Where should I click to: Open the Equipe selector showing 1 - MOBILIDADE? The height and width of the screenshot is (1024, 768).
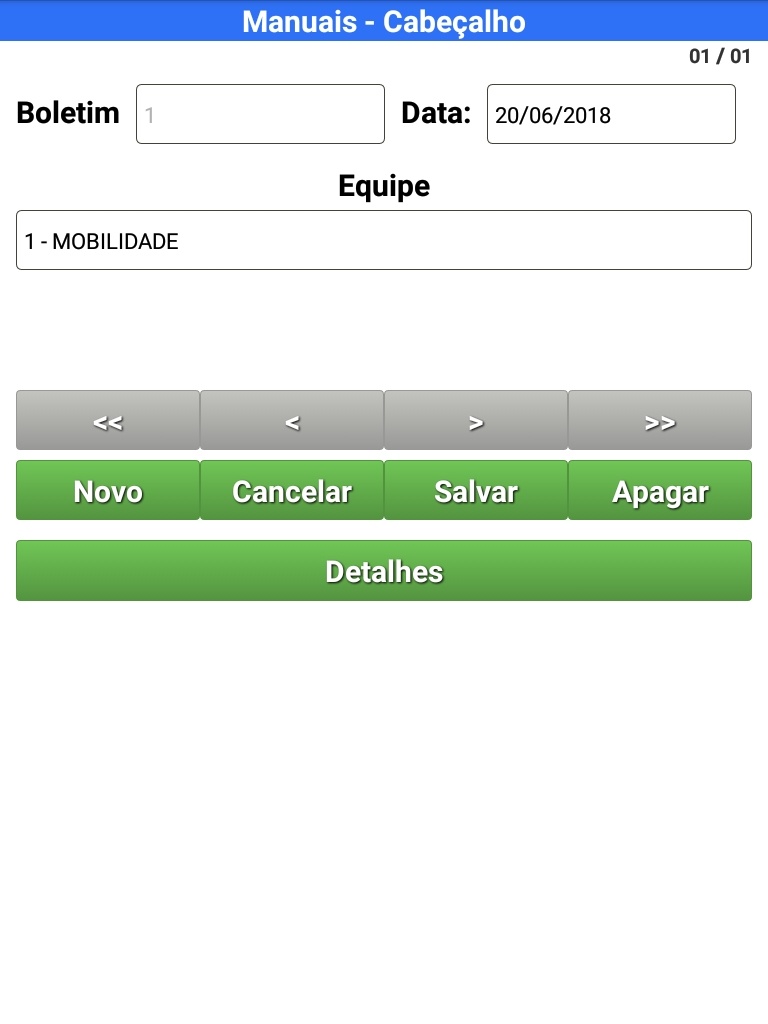[x=384, y=240]
